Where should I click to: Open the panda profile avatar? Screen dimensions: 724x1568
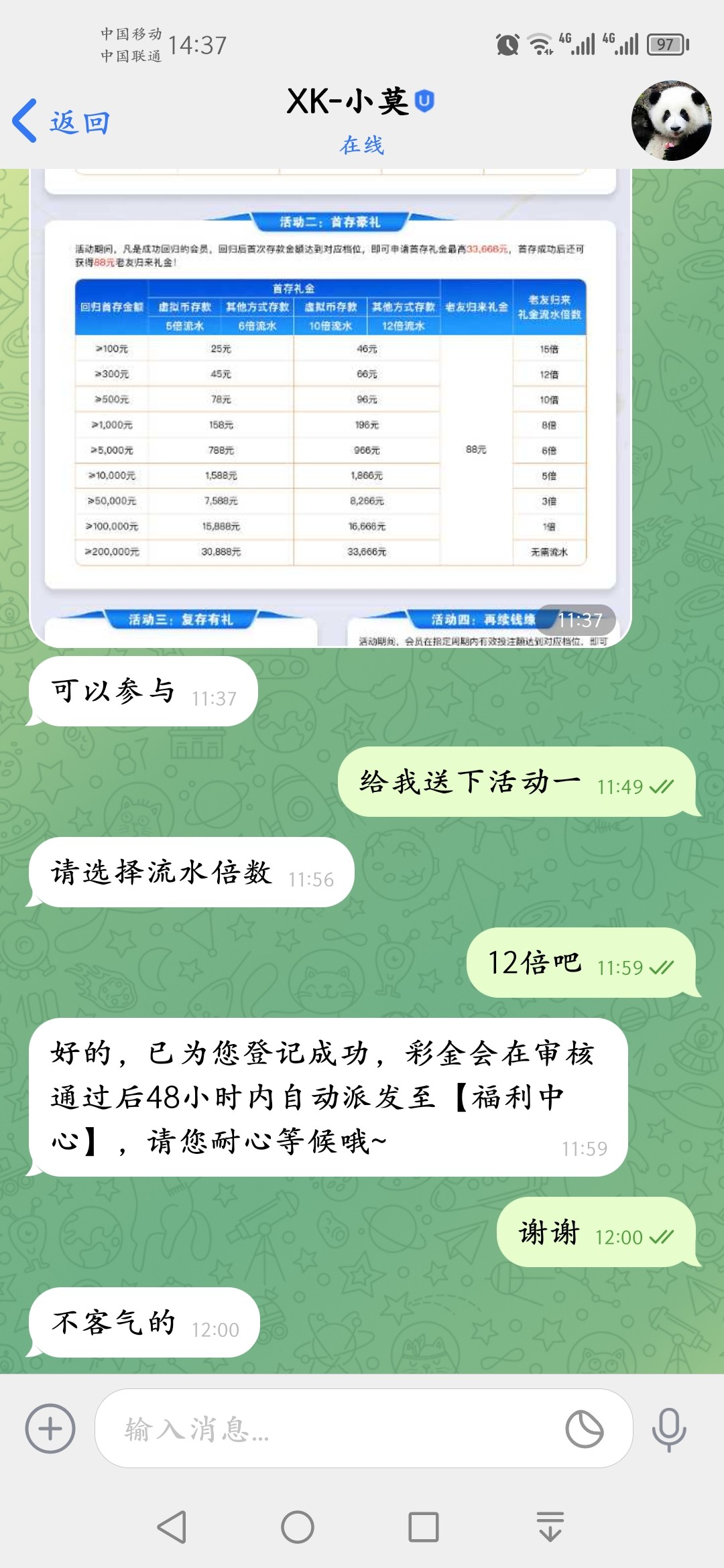[x=671, y=121]
